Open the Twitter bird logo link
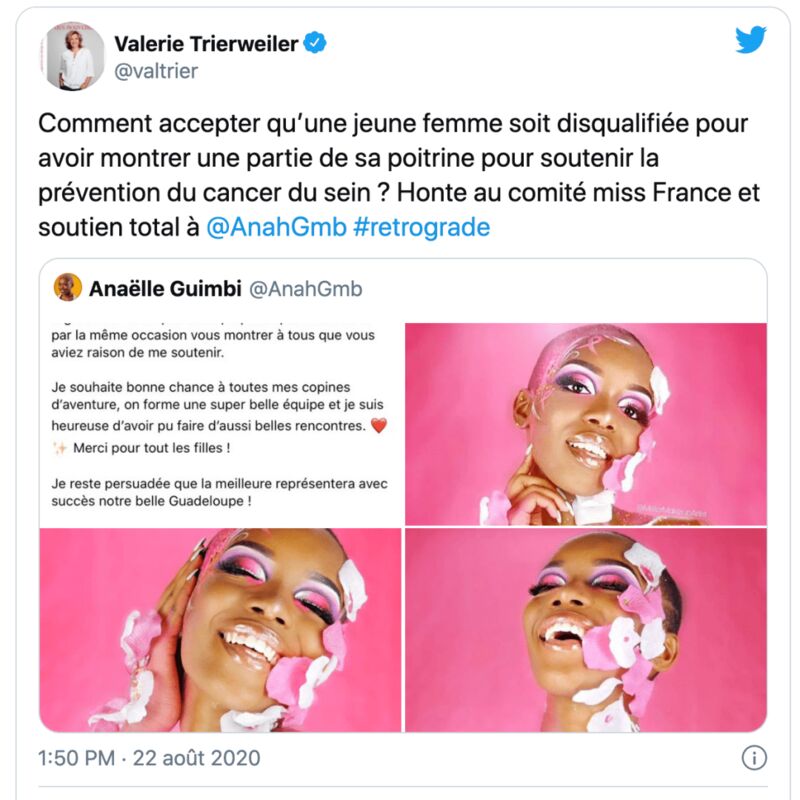Image resolution: width=800 pixels, height=800 pixels. pos(750,41)
